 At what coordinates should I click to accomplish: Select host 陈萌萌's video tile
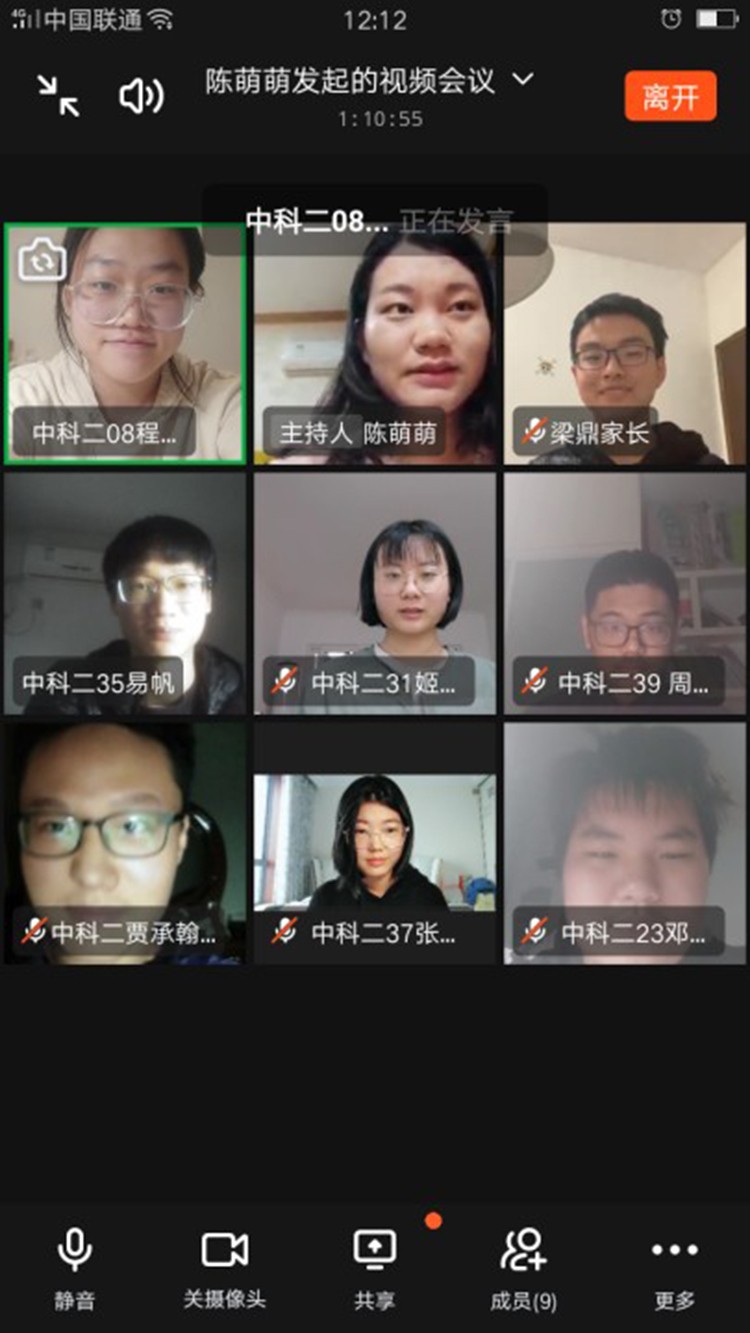[x=375, y=344]
